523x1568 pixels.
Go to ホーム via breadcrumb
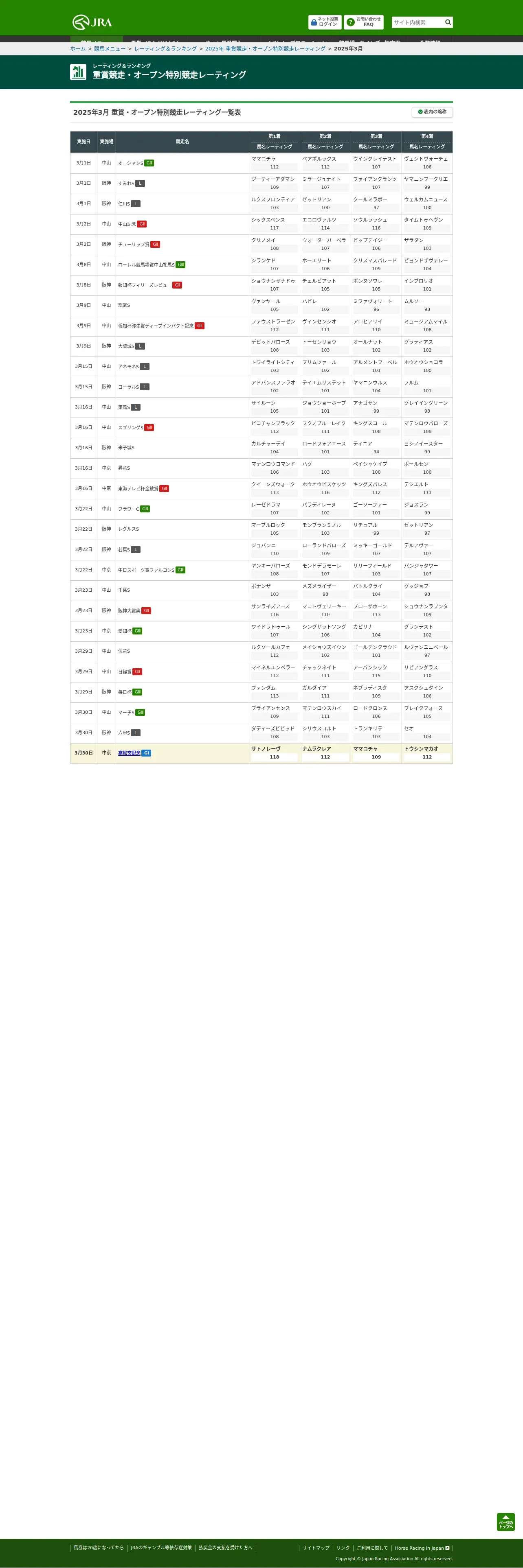click(78, 49)
